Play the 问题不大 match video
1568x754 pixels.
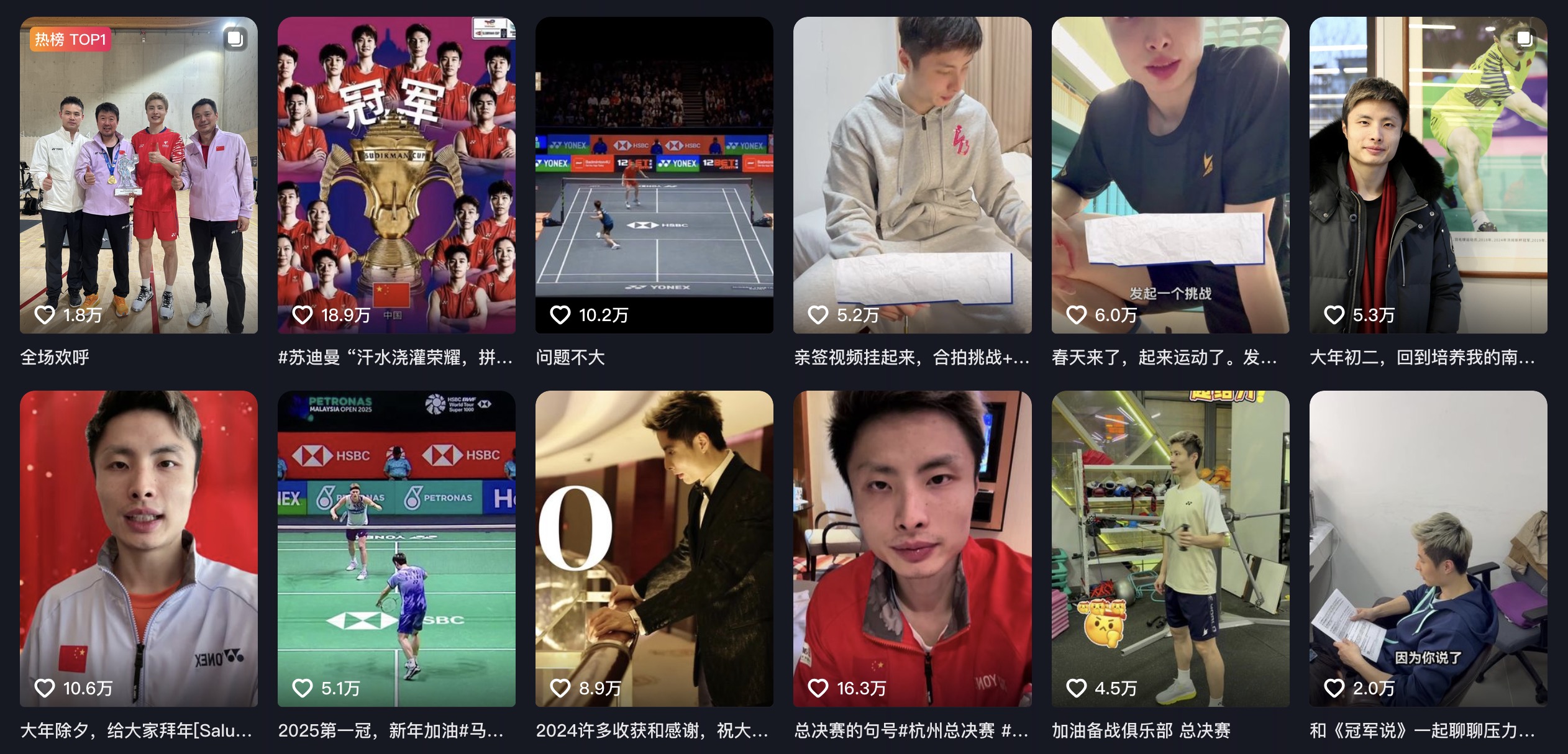tap(654, 175)
